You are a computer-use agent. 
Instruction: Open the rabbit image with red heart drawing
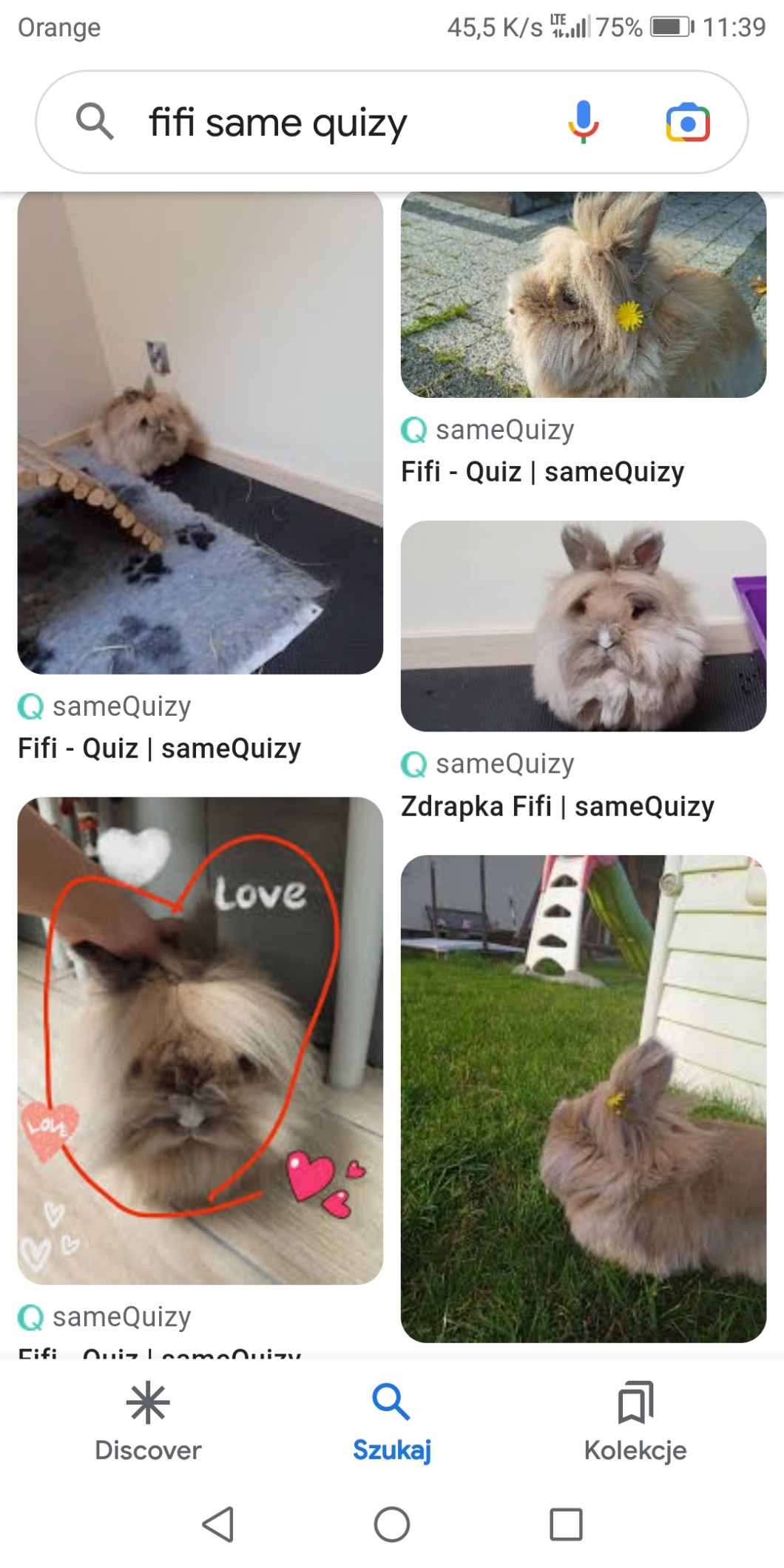(200, 1041)
